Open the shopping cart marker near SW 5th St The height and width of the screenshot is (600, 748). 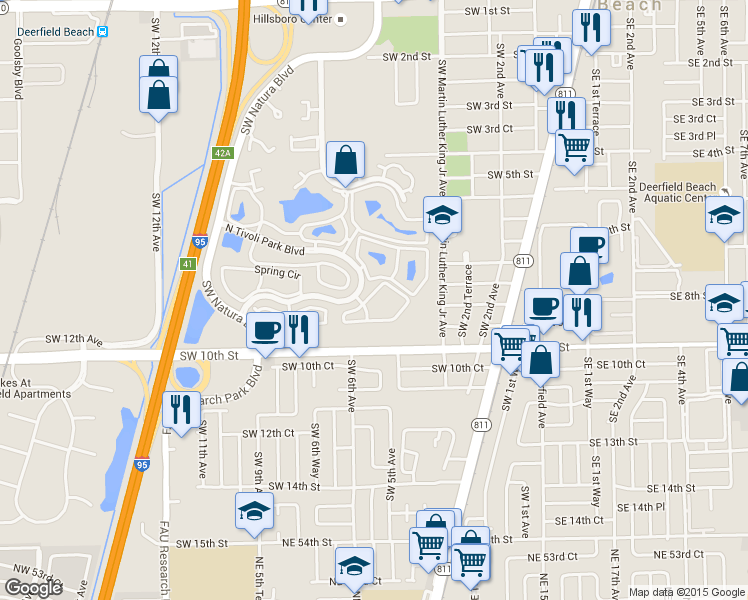tap(574, 148)
